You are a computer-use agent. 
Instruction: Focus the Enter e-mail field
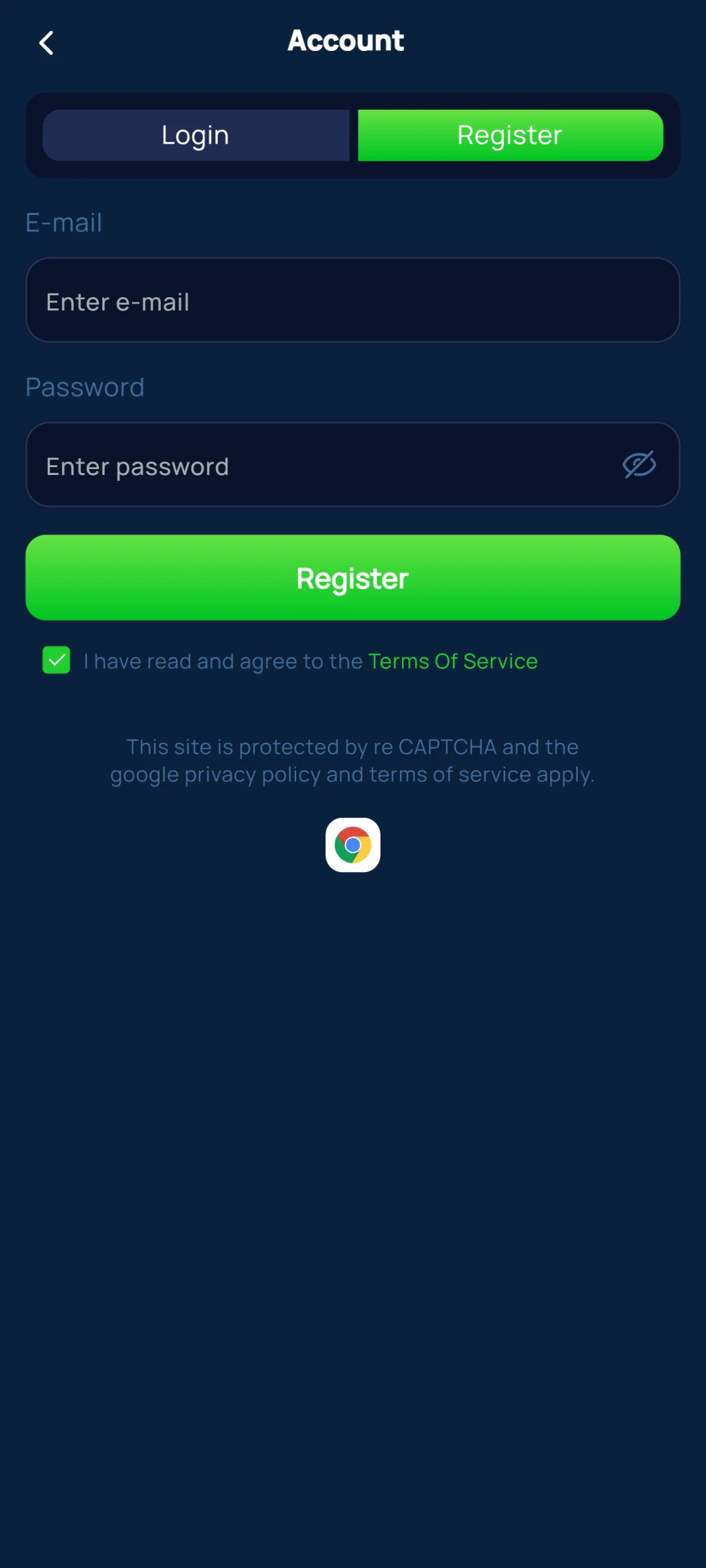(353, 301)
